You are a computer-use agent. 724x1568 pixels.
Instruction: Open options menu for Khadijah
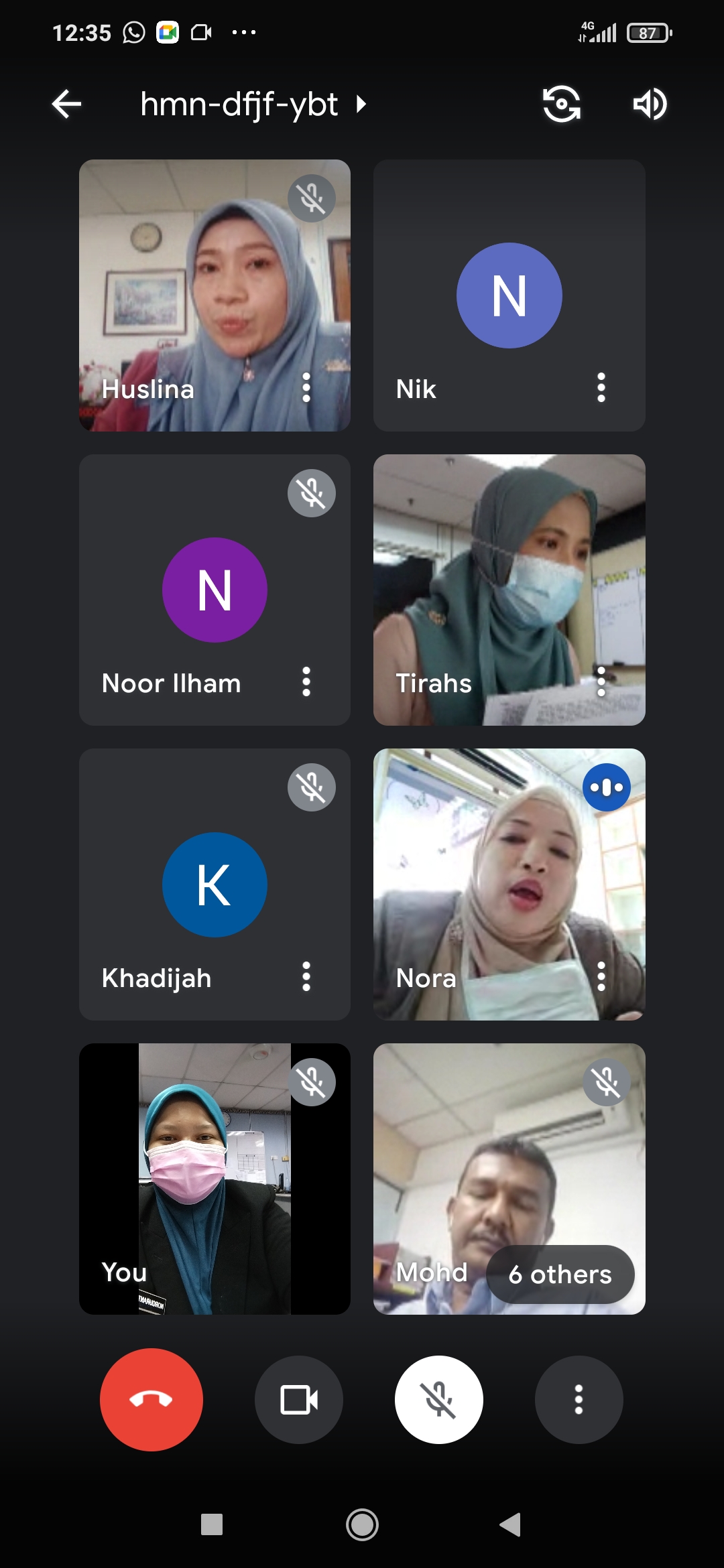coord(306,976)
